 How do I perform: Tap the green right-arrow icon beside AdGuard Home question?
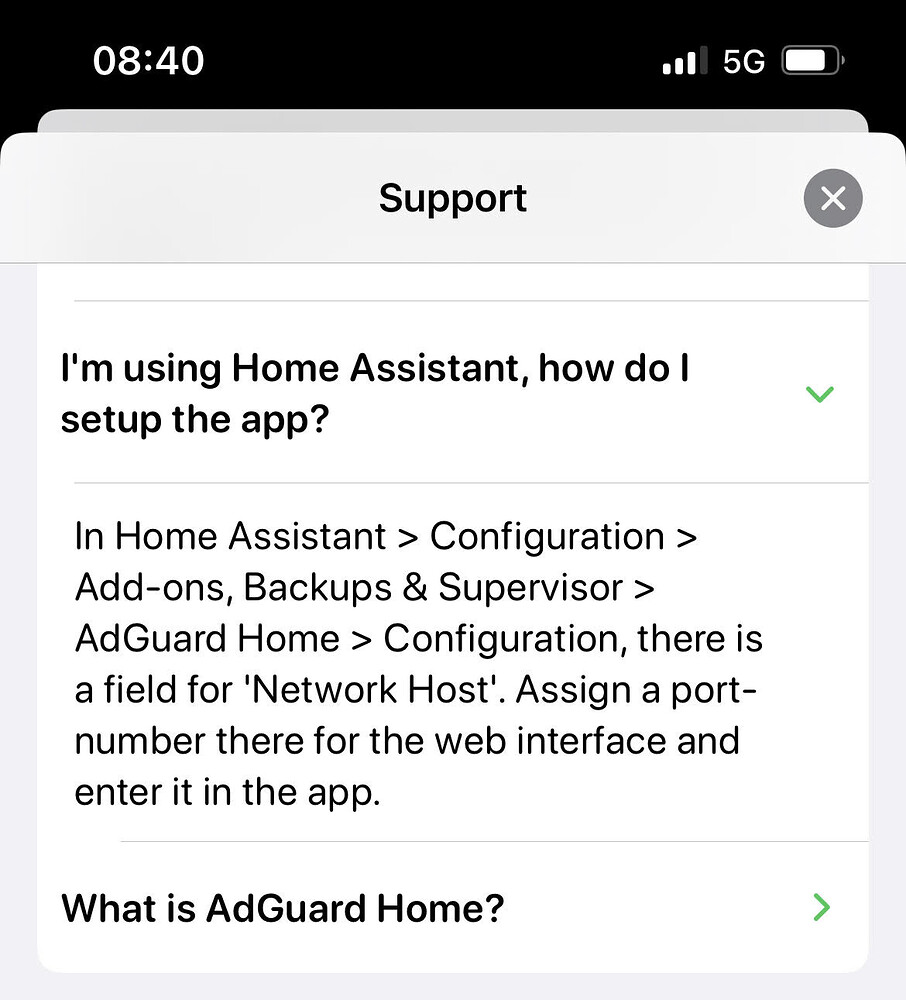coord(821,908)
